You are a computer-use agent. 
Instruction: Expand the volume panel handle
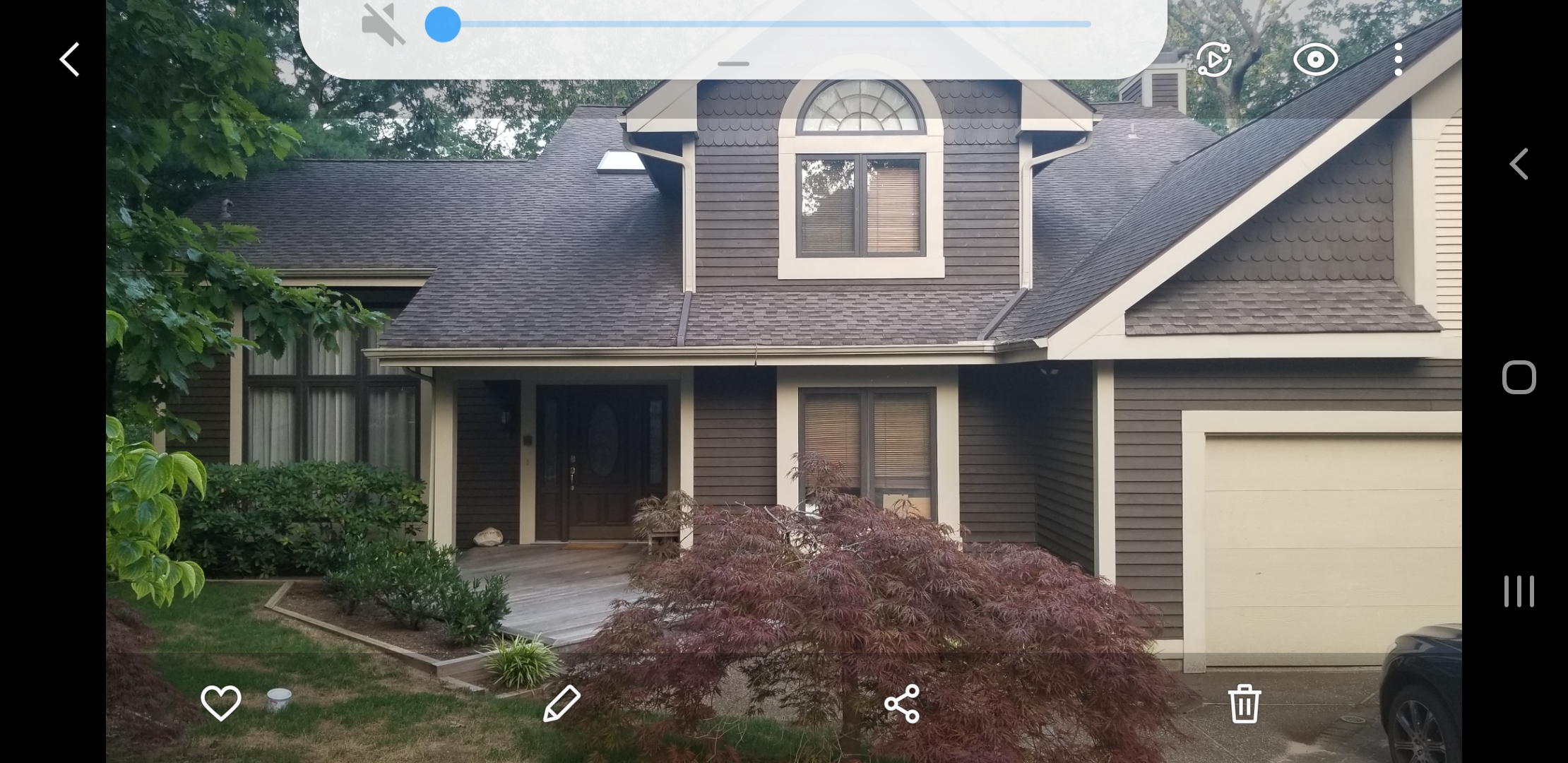(733, 64)
